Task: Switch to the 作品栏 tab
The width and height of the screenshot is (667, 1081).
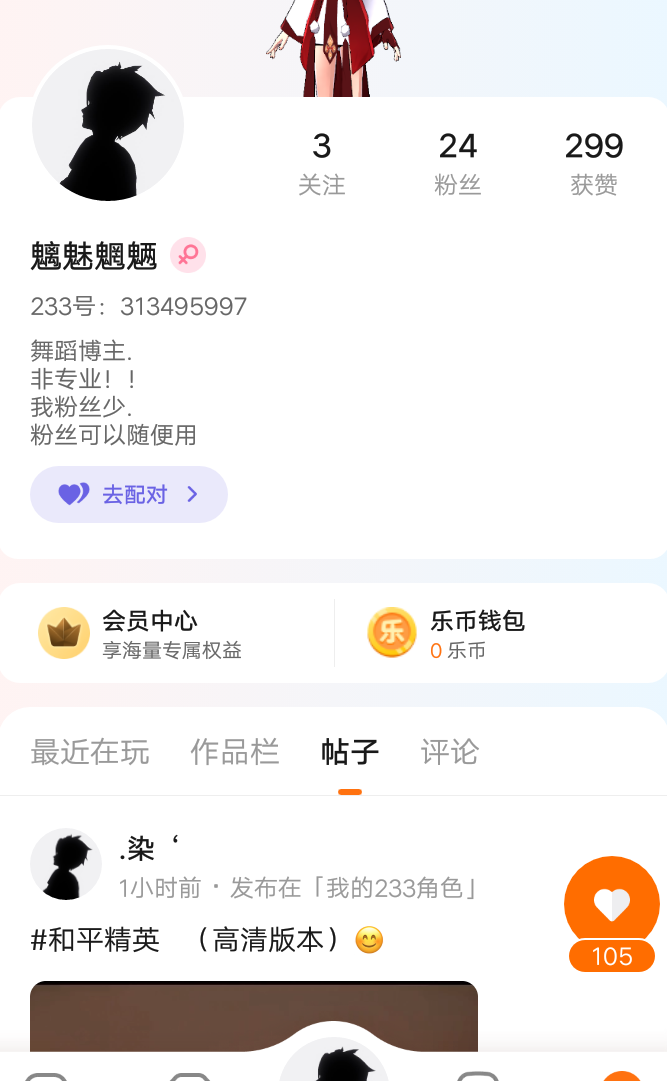Action: pos(235,752)
